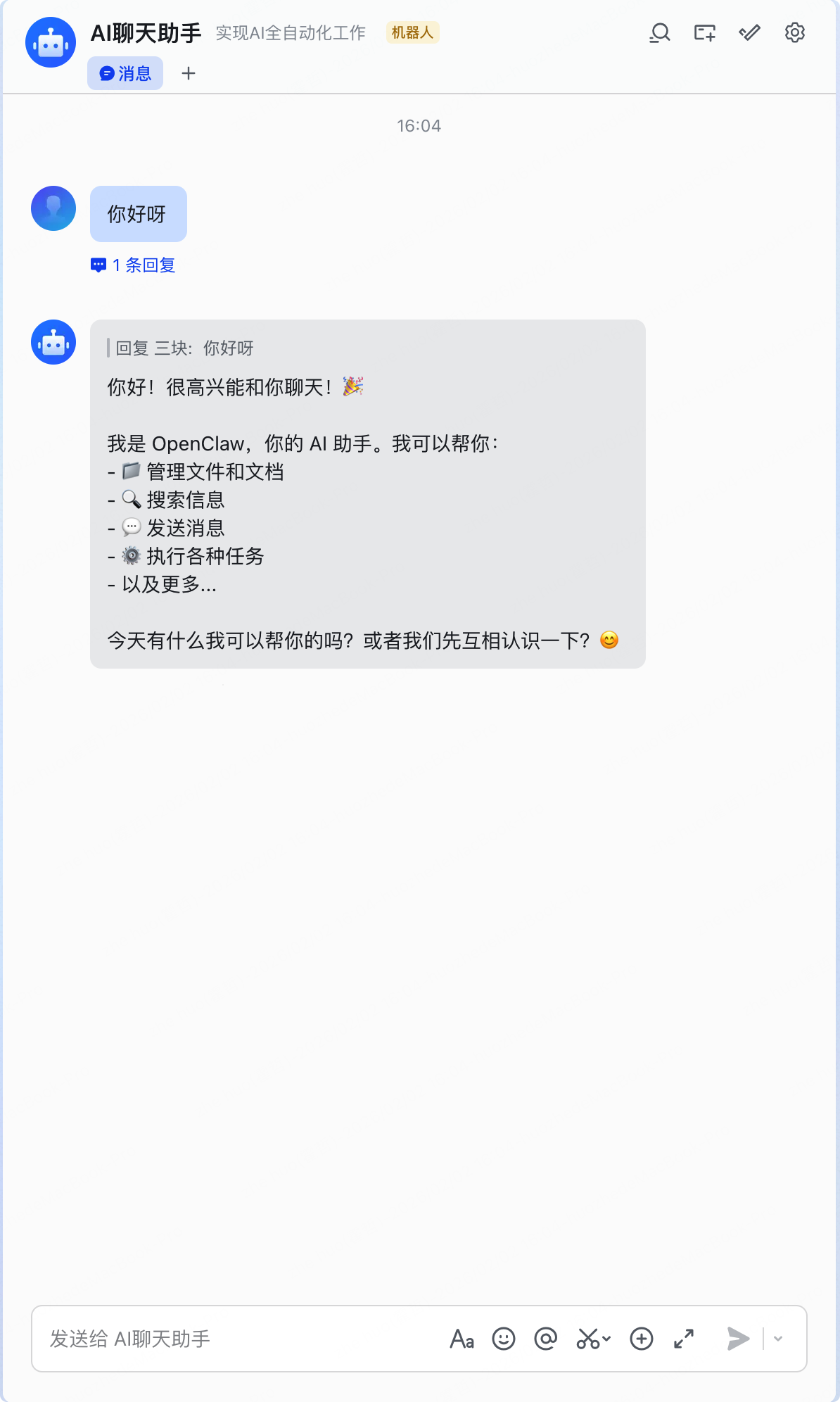Take a screenshot with the scissors icon
Screen dimensions: 840x1402
coord(590,1339)
